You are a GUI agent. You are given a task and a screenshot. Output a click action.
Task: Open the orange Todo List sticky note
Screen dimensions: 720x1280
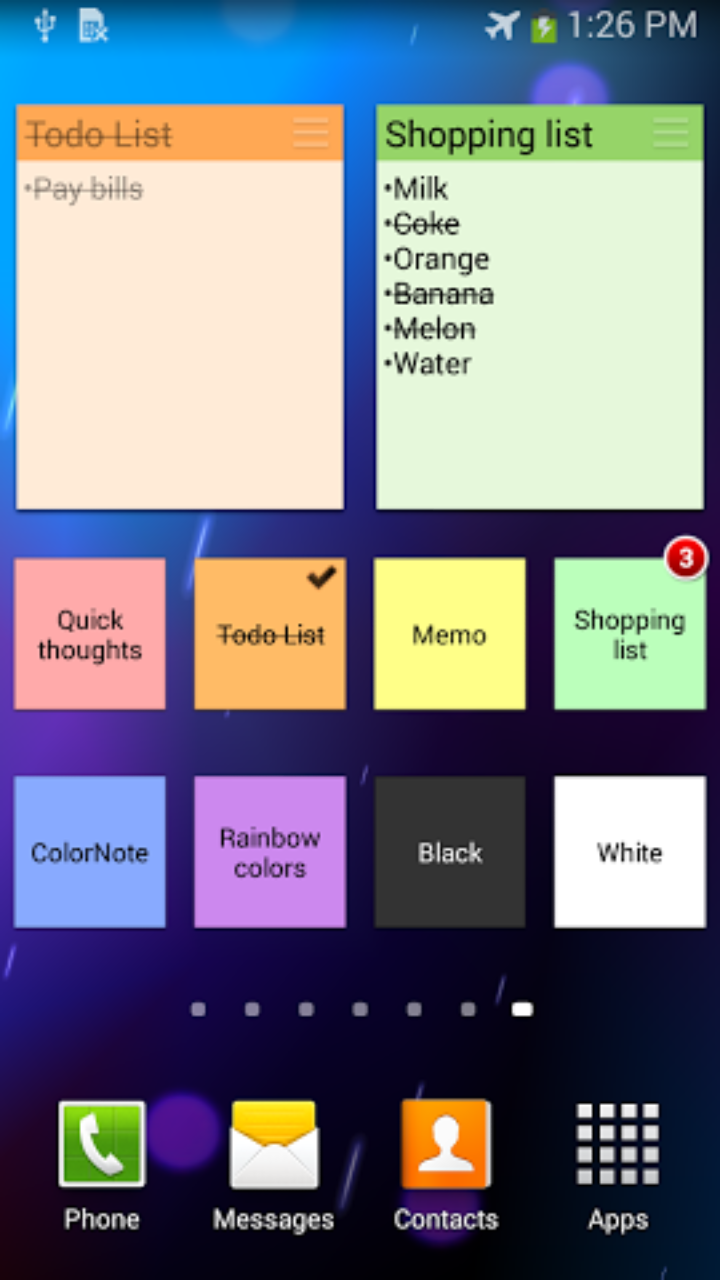click(270, 634)
